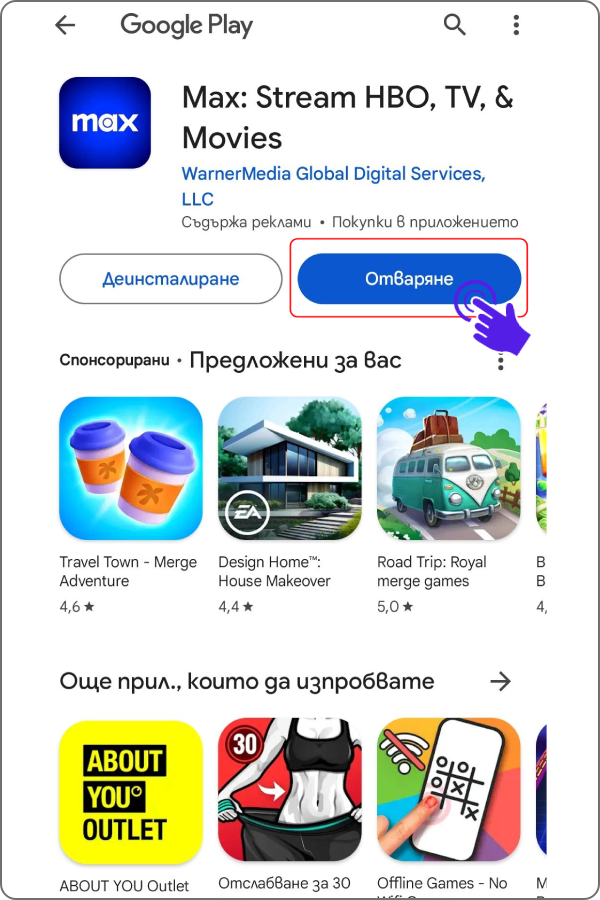Image resolution: width=600 pixels, height=900 pixels.
Task: Open ABOUT YOU Outlet app page
Action: click(x=131, y=792)
